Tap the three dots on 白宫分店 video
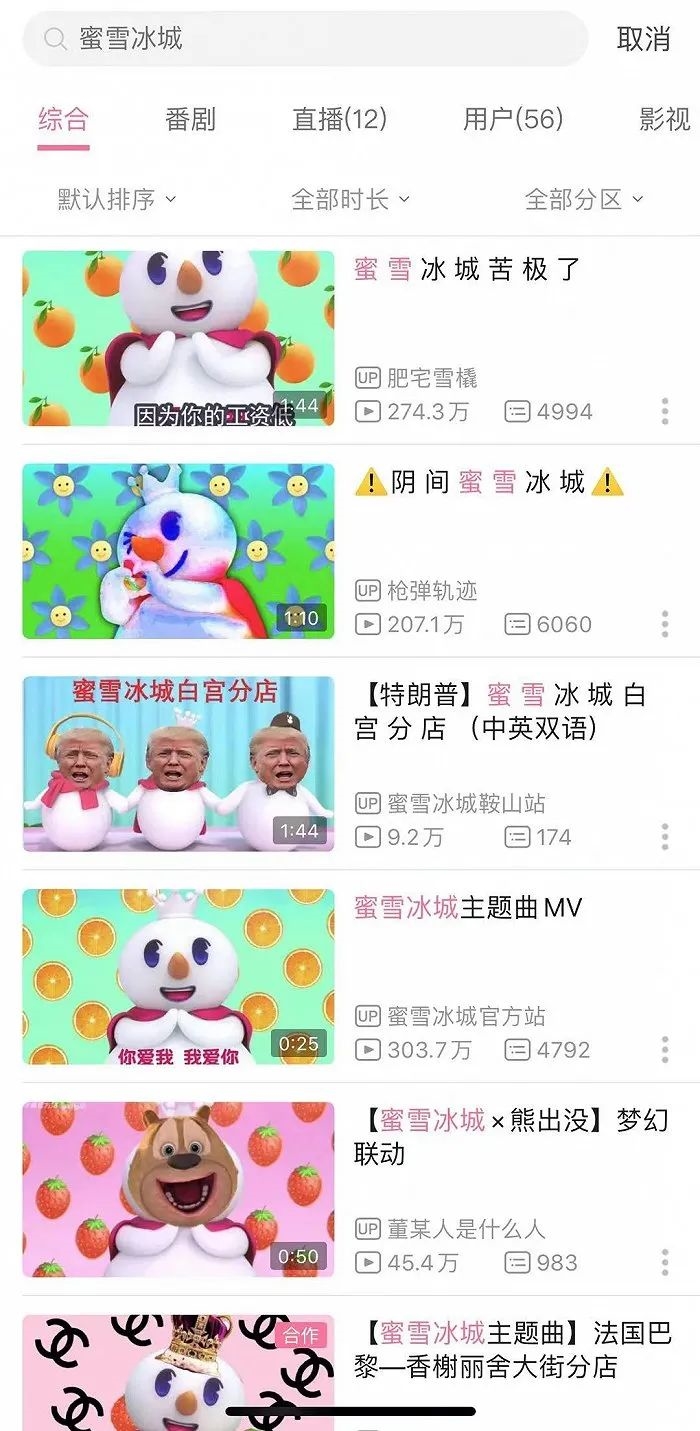The width and height of the screenshot is (700, 1431). pos(665,837)
